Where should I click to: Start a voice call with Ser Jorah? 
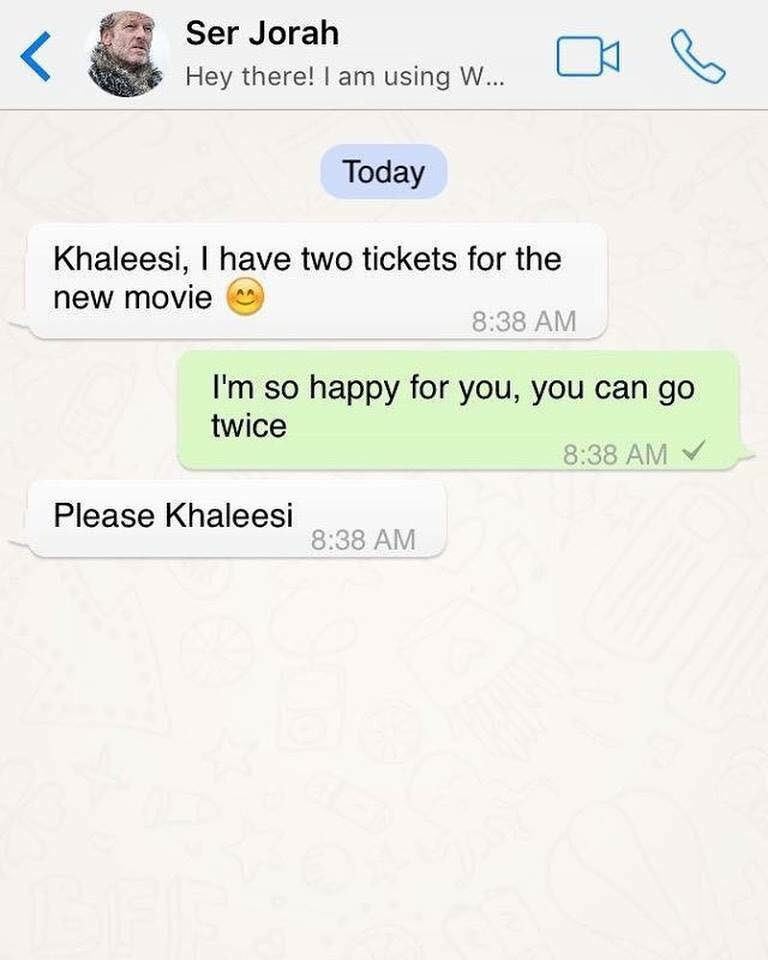click(x=697, y=57)
